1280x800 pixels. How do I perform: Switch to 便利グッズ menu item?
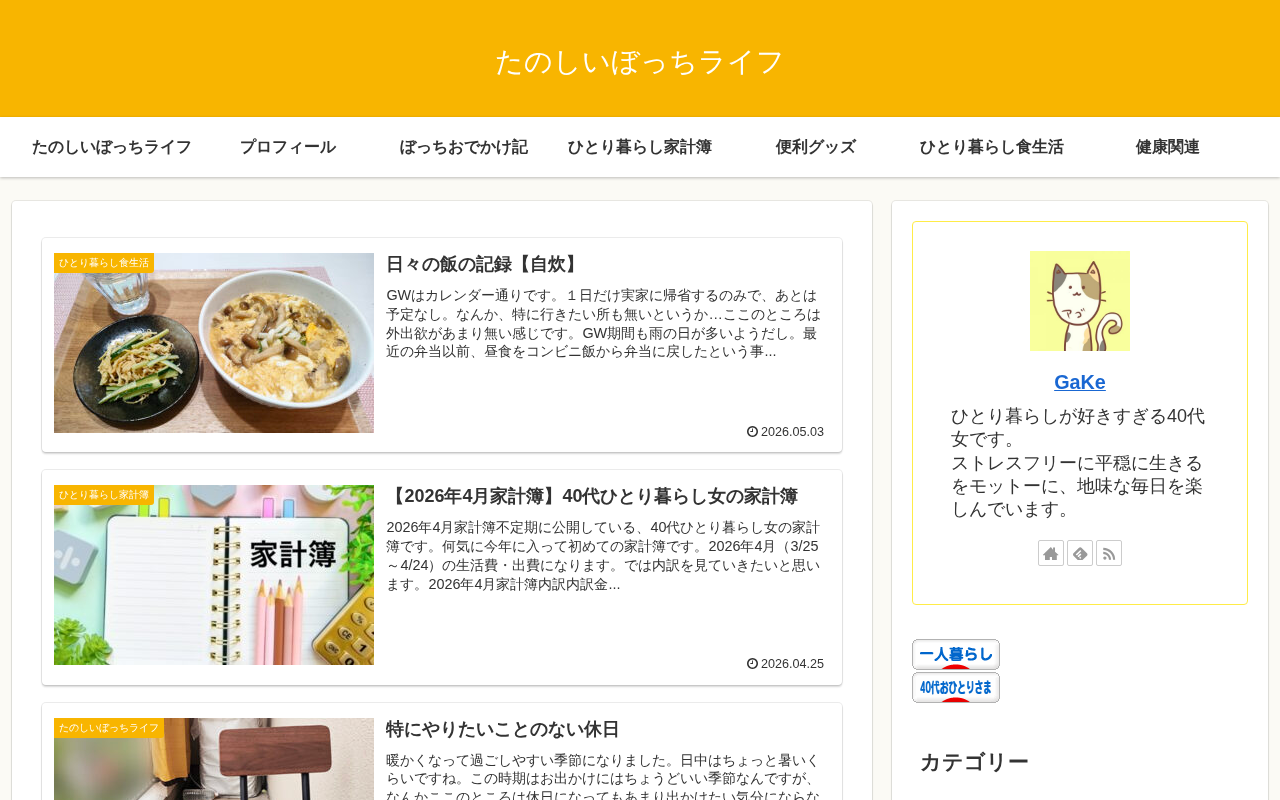tap(816, 147)
